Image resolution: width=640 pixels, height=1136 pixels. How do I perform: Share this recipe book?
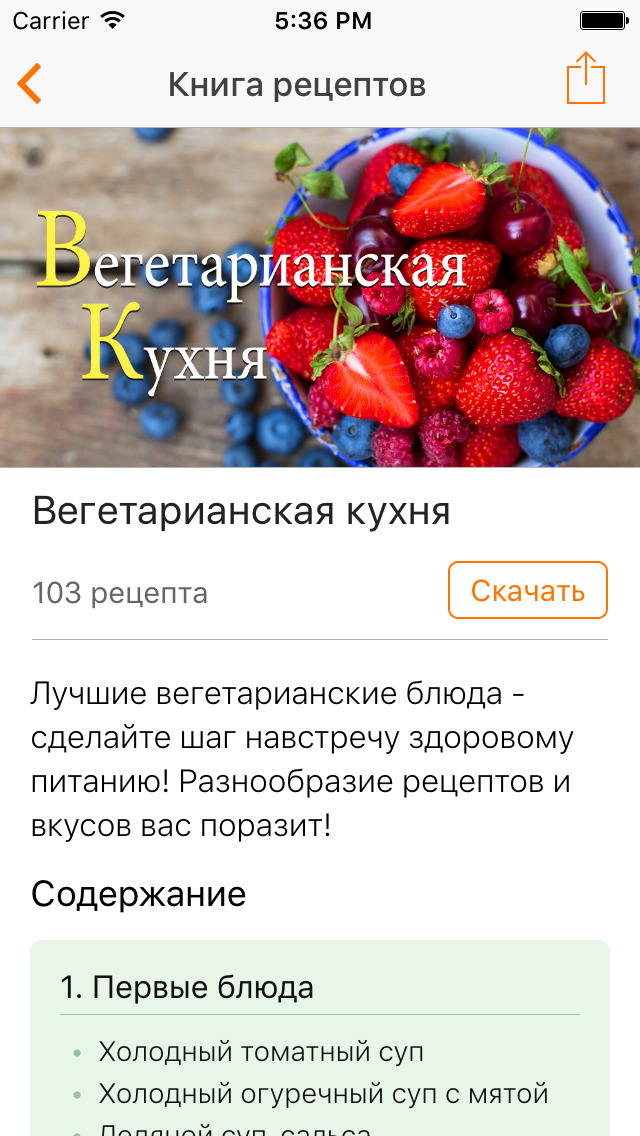click(x=586, y=79)
